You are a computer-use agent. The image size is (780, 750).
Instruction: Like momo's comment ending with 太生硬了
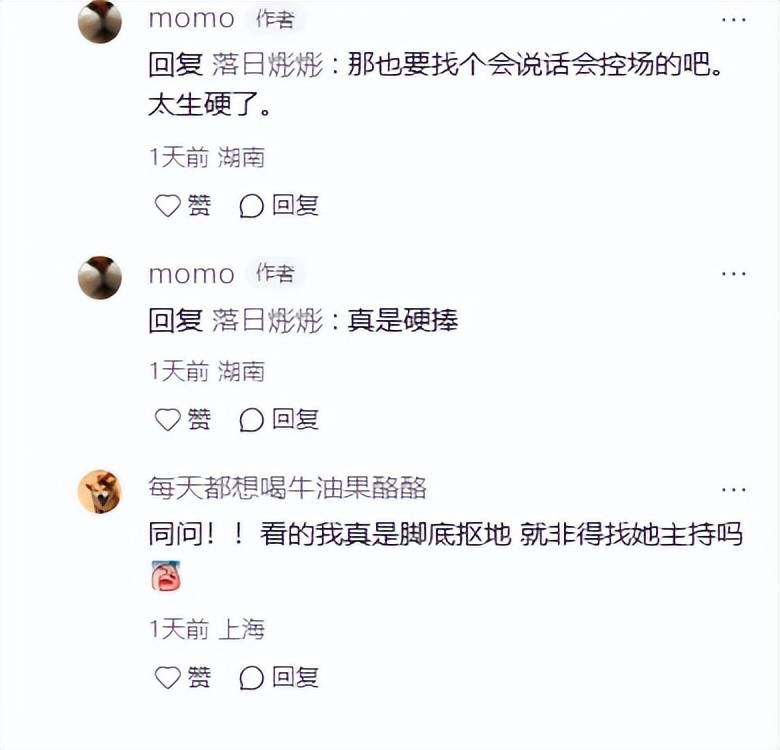[183, 206]
